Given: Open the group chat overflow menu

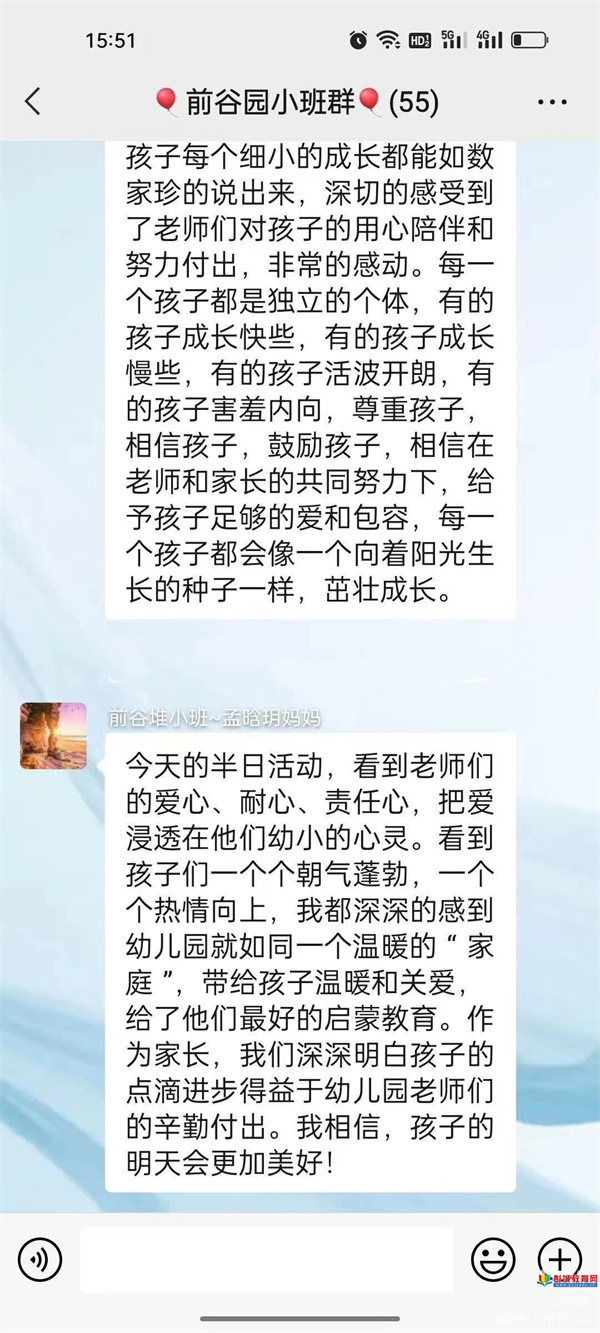Looking at the screenshot, I should [x=552, y=102].
